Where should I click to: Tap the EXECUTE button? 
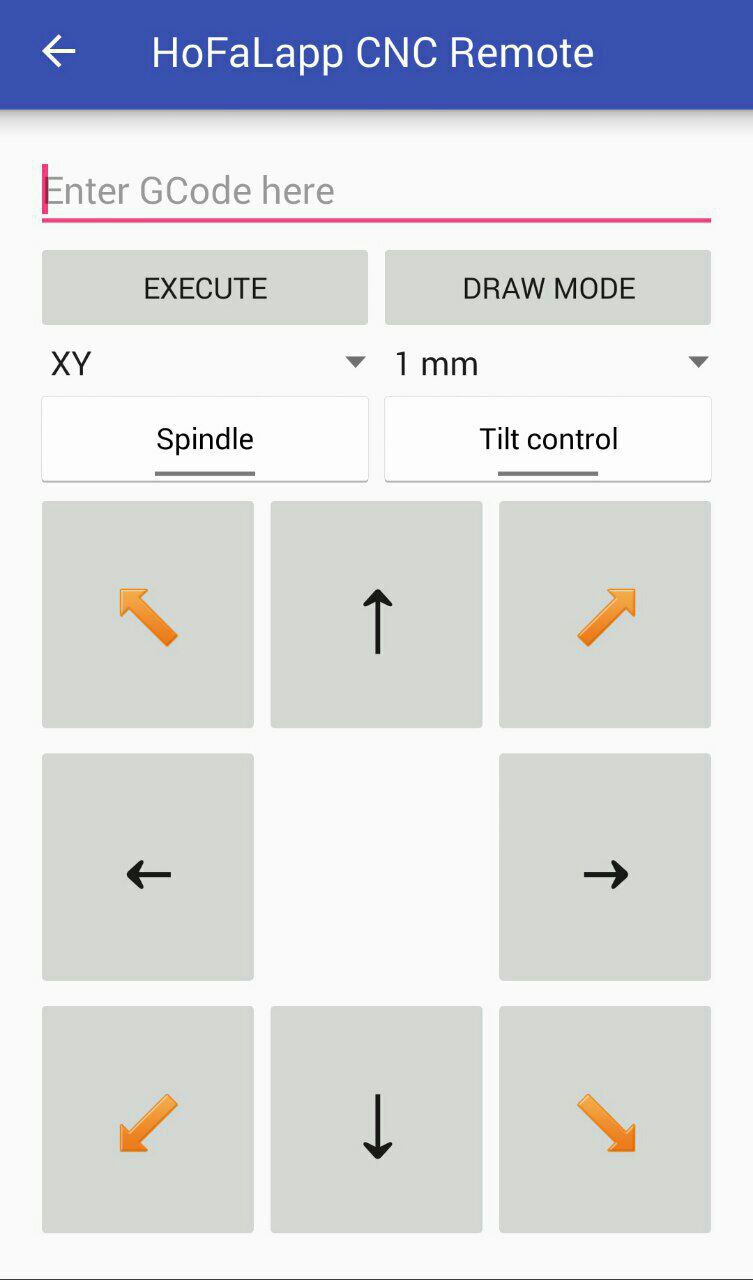point(205,288)
